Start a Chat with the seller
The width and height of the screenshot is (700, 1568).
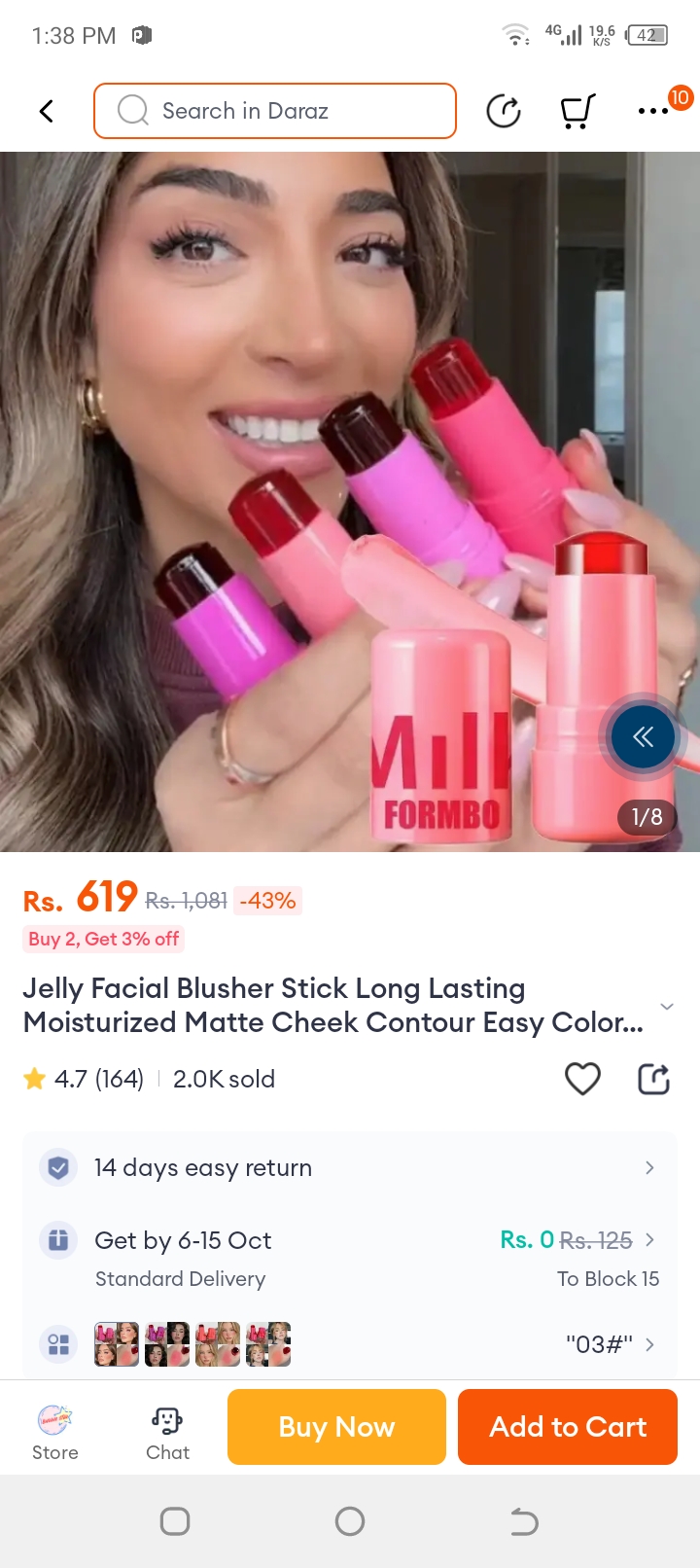(x=167, y=1433)
